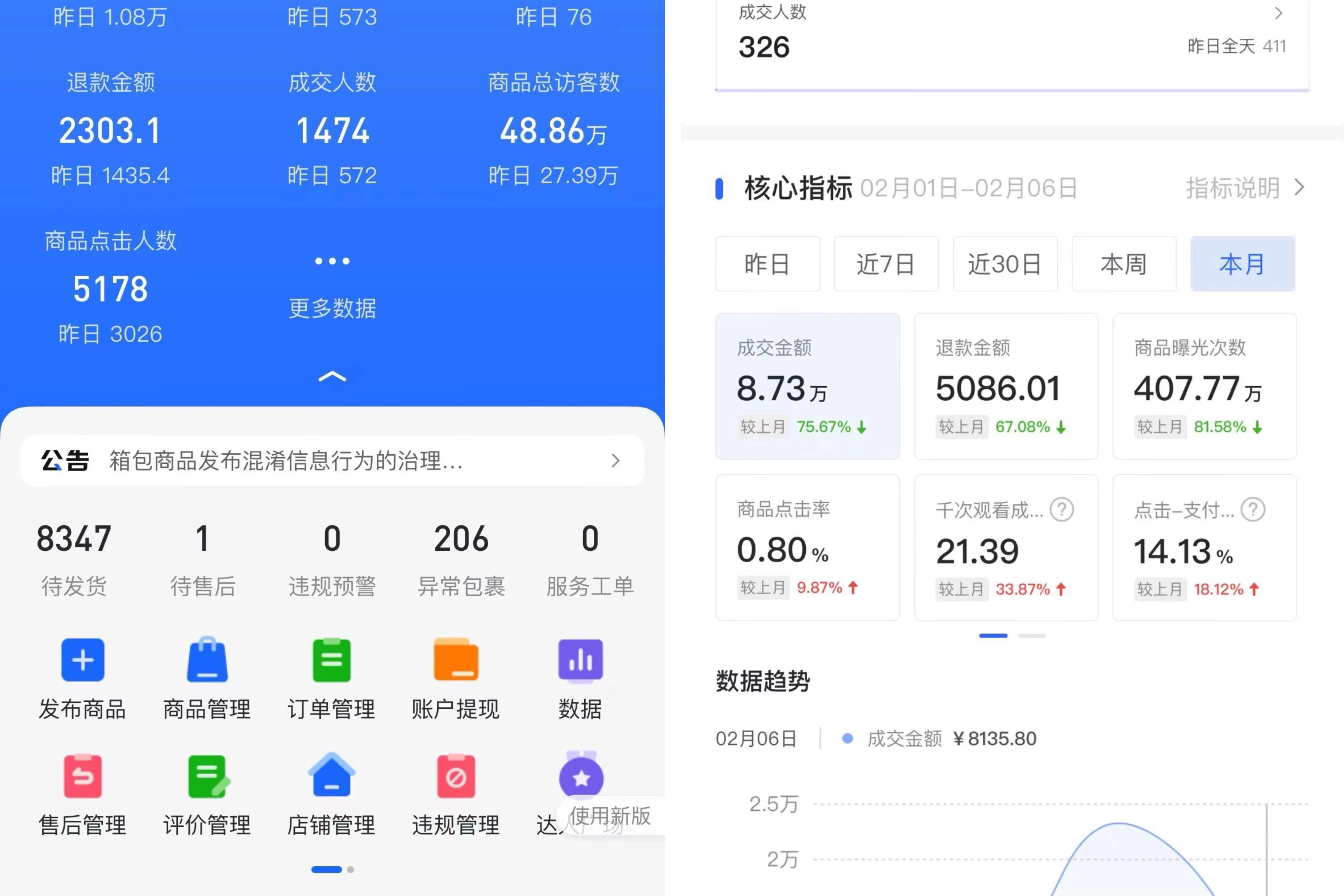Switch to the 近7日 tab
The image size is (1344, 896).
(886, 264)
